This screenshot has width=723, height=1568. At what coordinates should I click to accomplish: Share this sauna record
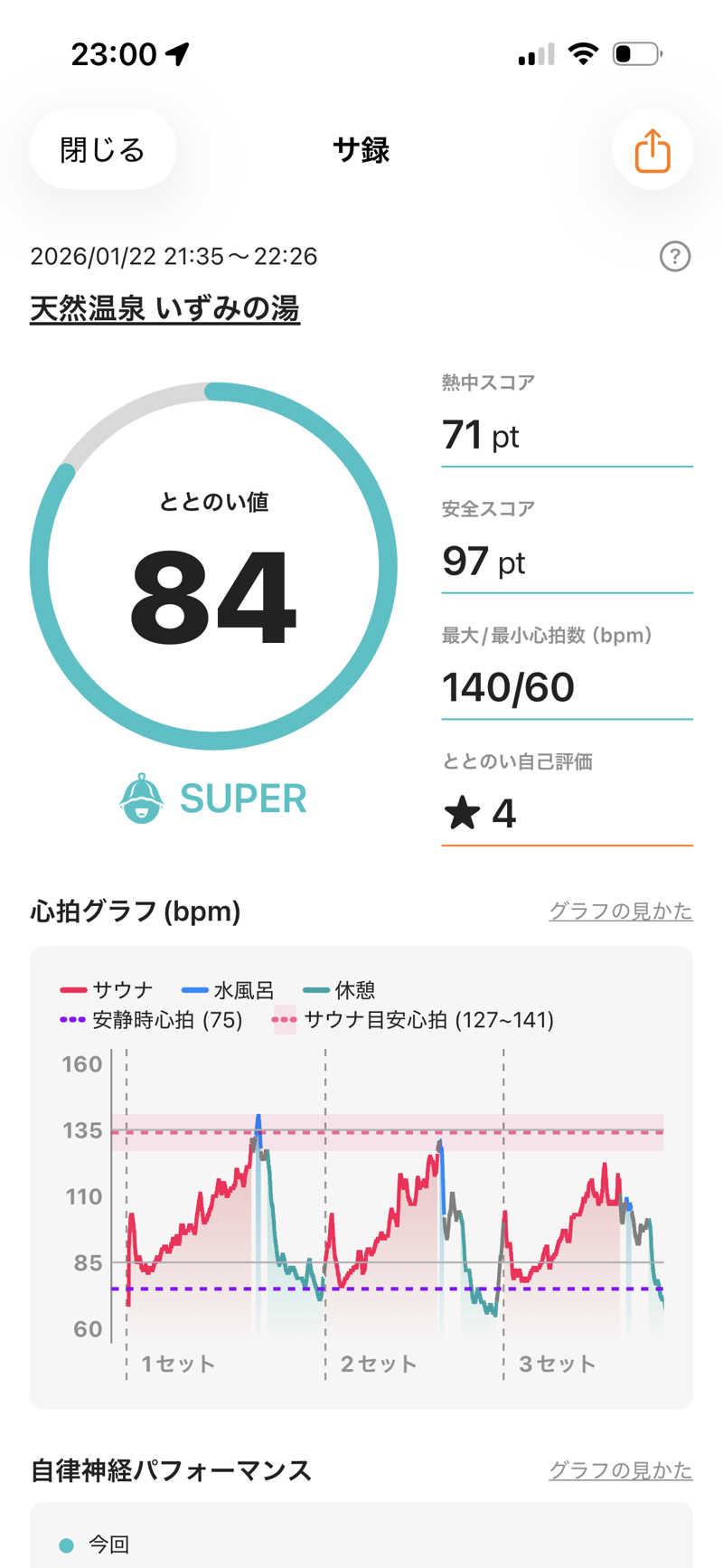tap(652, 150)
